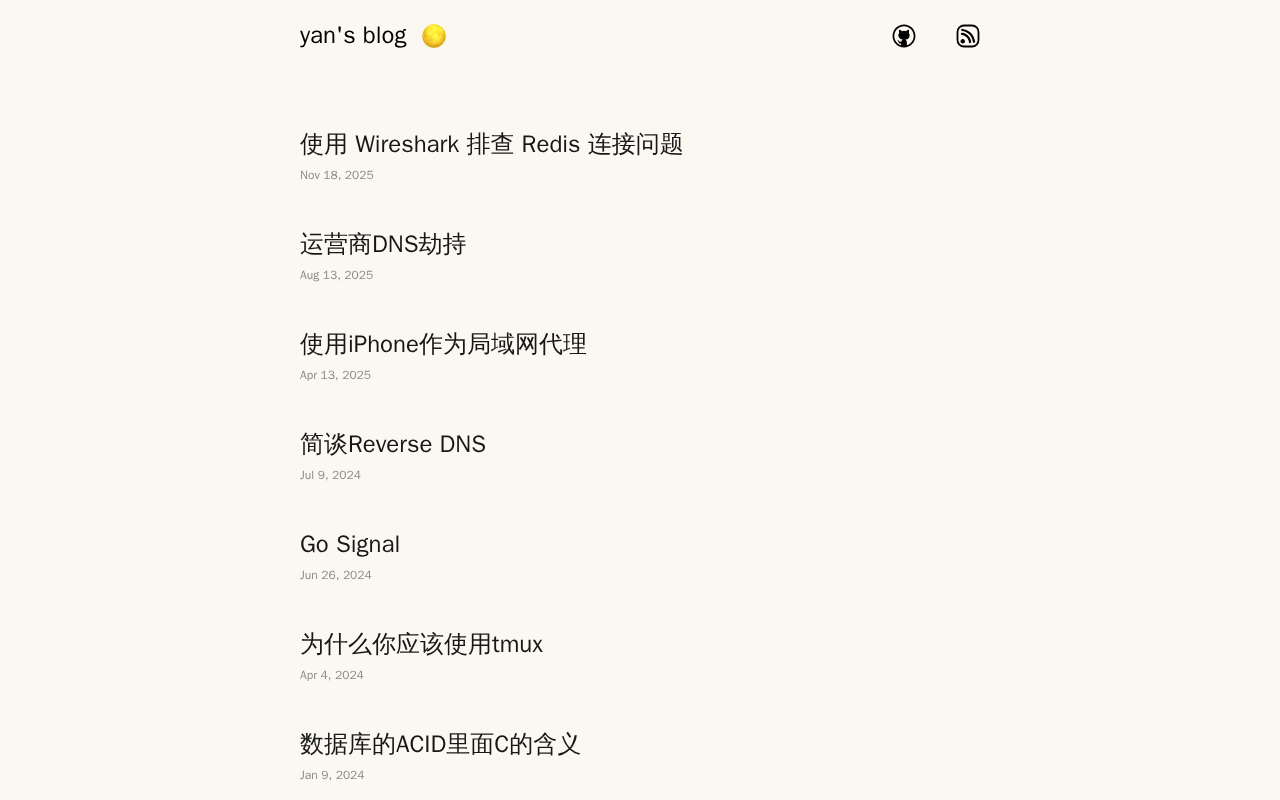Screen dimensions: 1280x800
Task: Read 为什么你应该使用tmux
Action: [421, 644]
